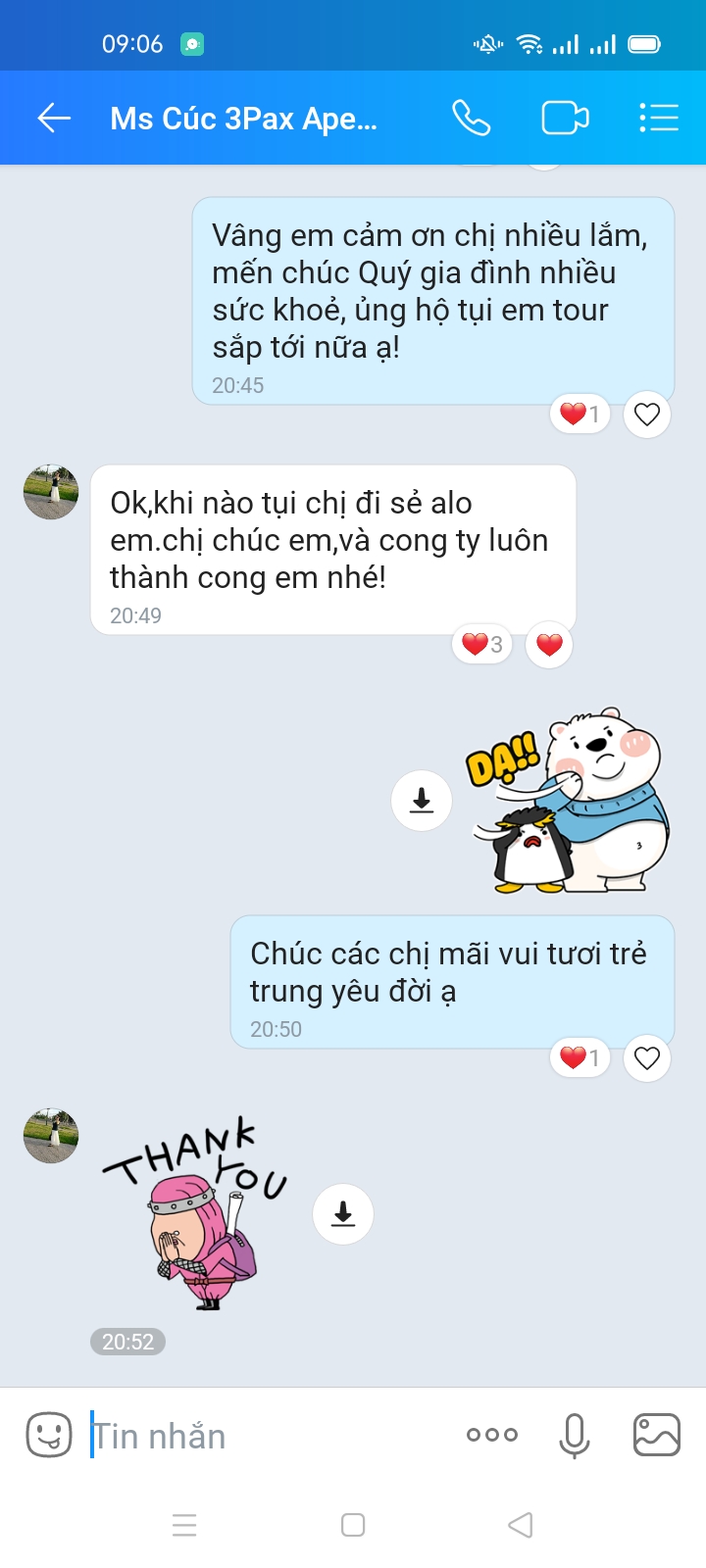Open the chat options menu
The width and height of the screenshot is (706, 1568).
(659, 119)
